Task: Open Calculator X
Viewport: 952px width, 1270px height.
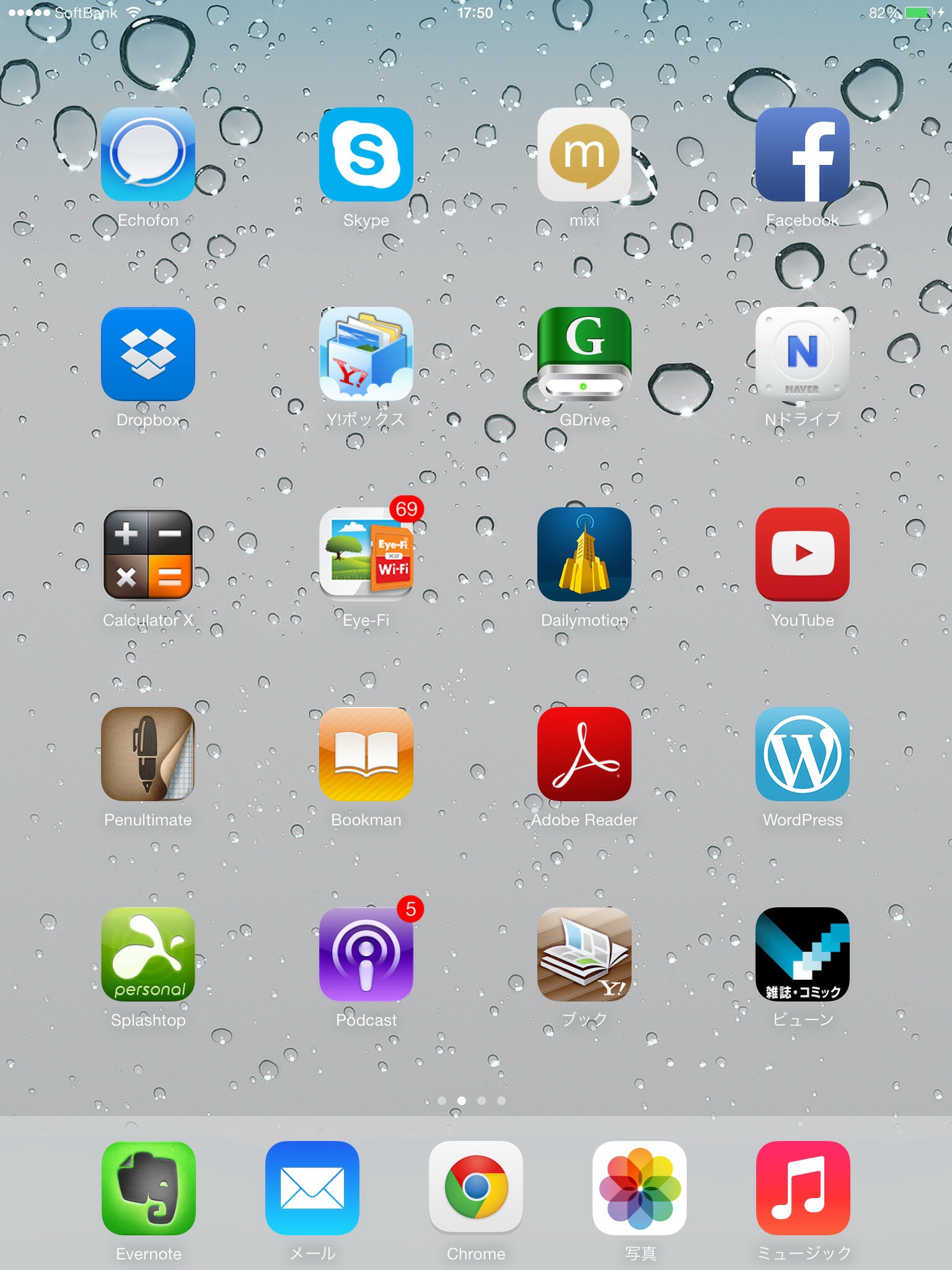Action: point(148,554)
